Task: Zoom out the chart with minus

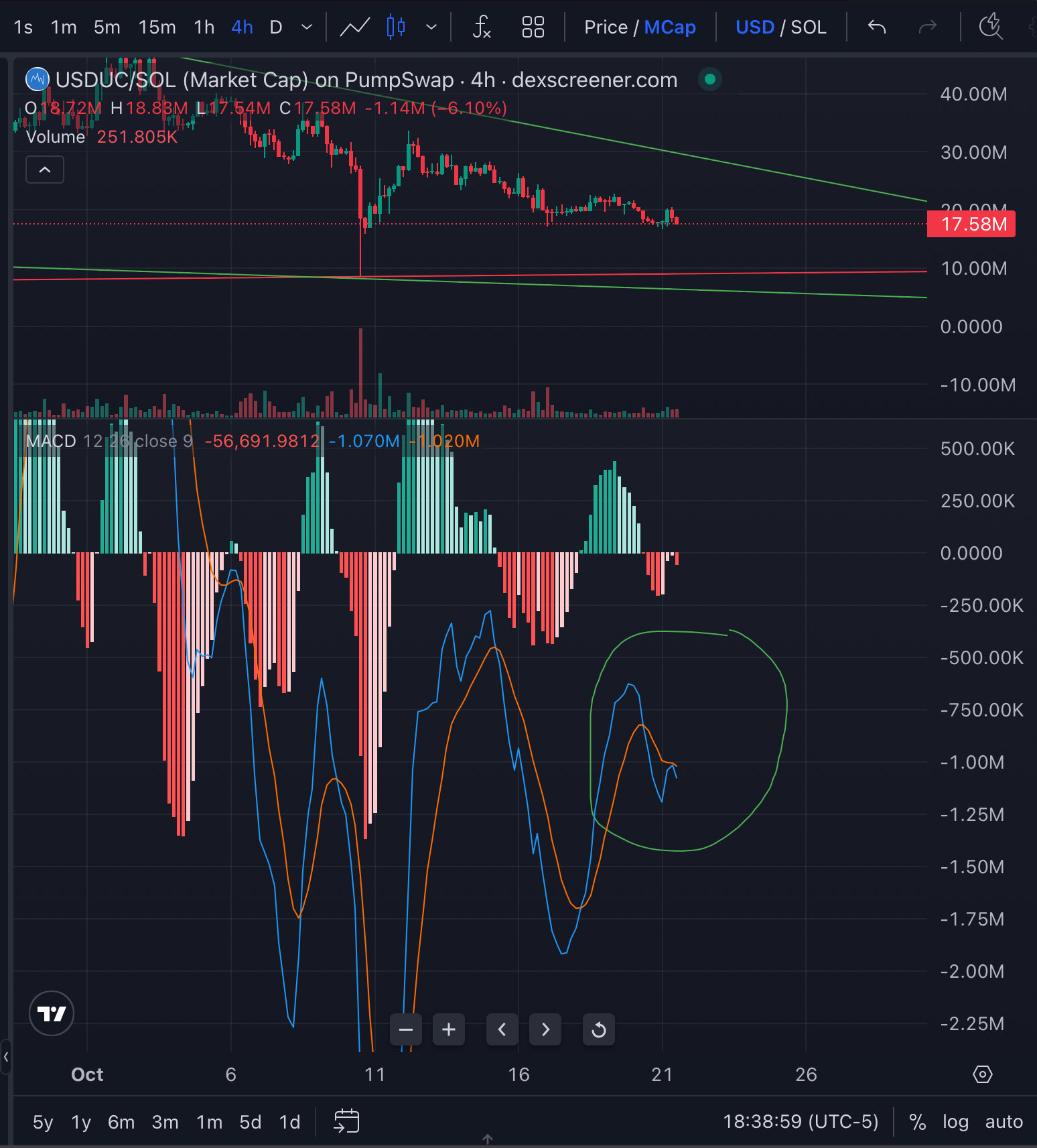Action: pyautogui.click(x=406, y=1029)
